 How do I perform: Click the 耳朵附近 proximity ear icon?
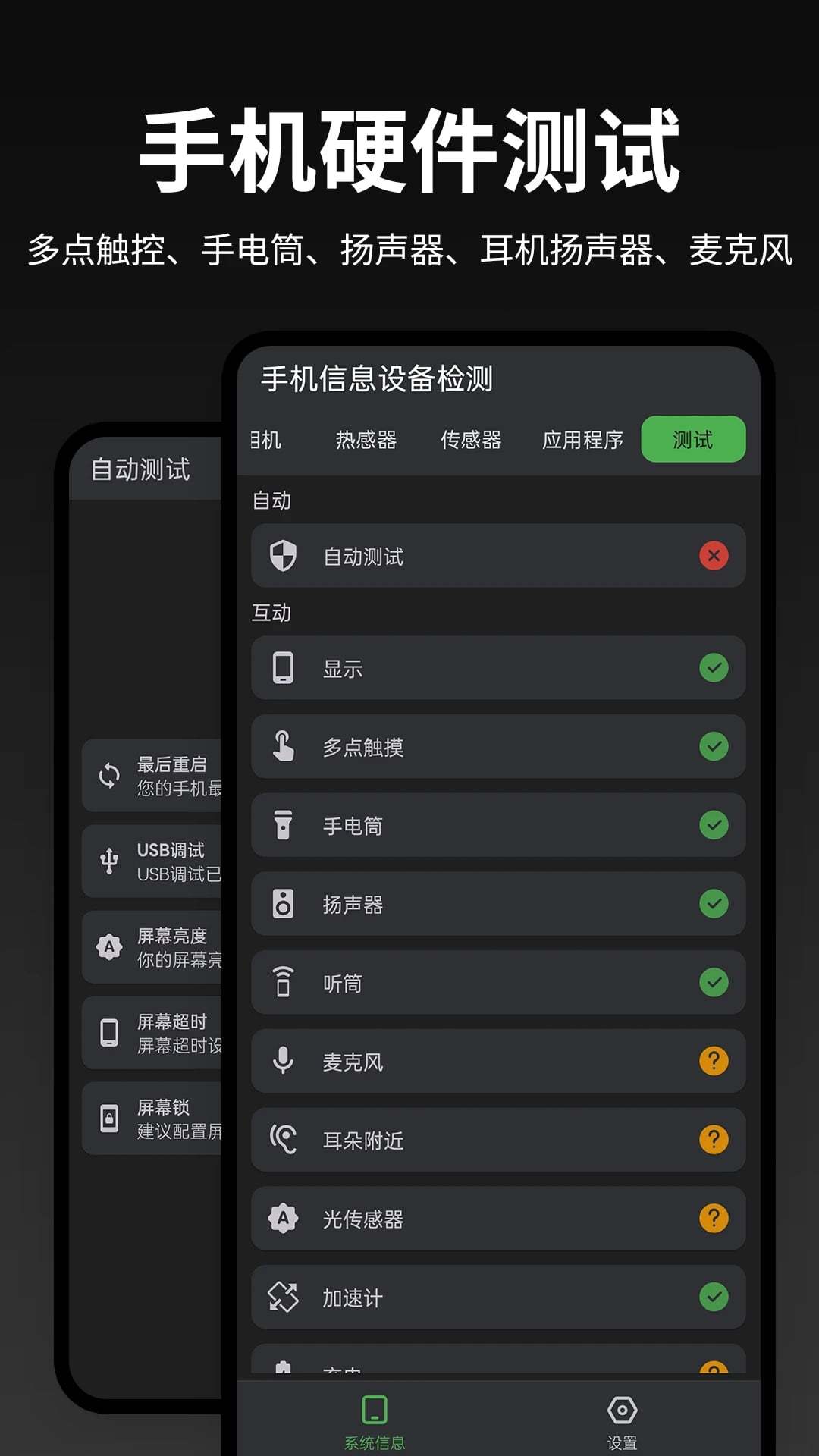(x=284, y=1140)
